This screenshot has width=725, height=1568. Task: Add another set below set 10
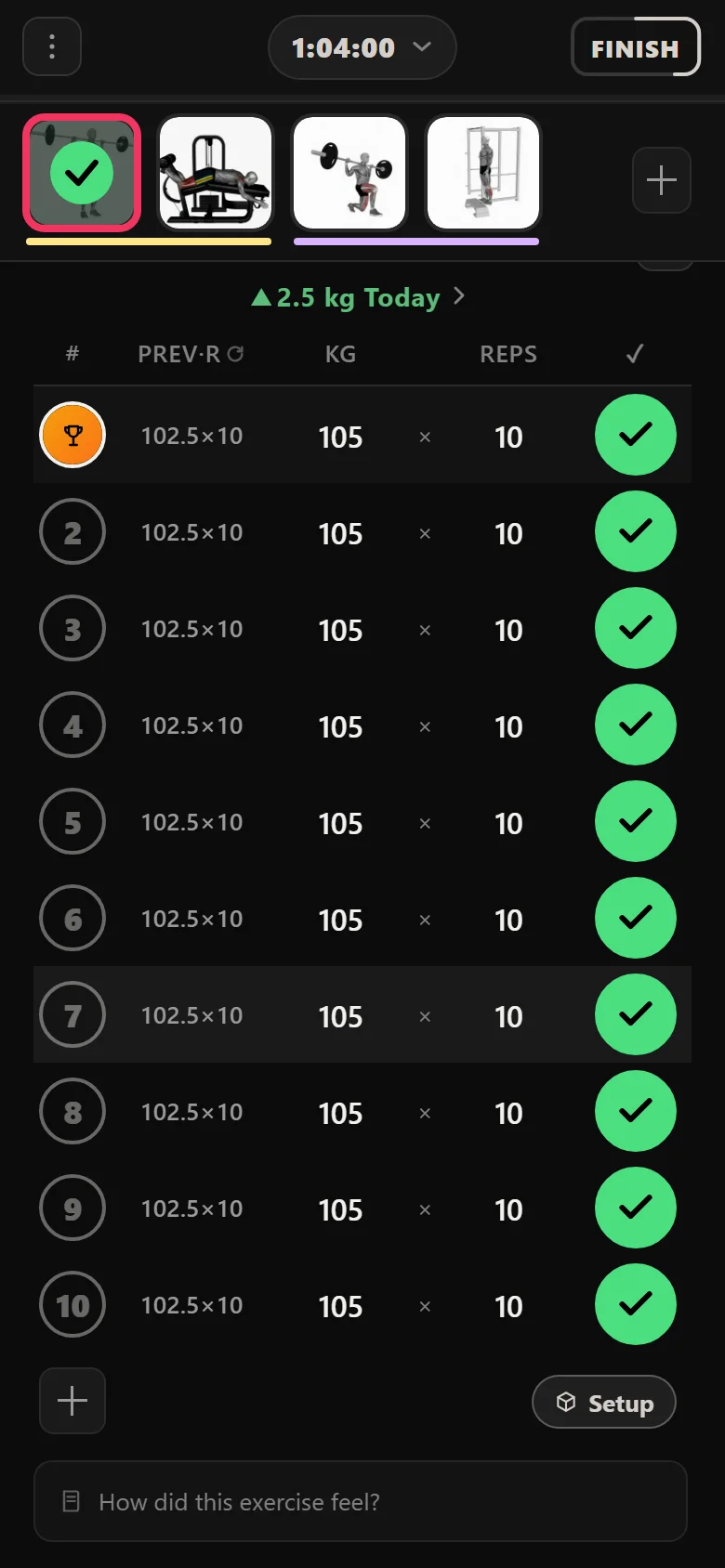point(72,1401)
